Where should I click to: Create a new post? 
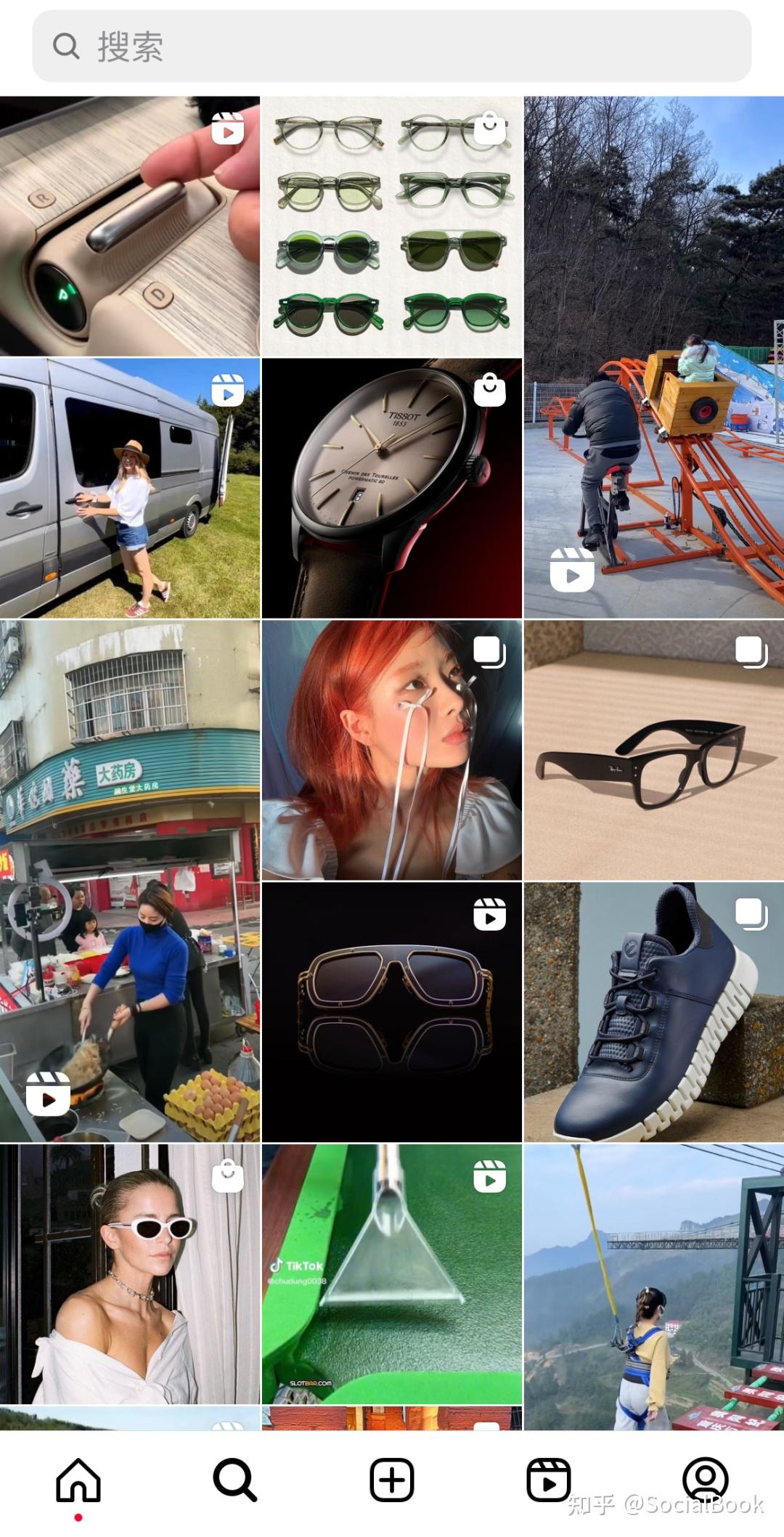(392, 1480)
